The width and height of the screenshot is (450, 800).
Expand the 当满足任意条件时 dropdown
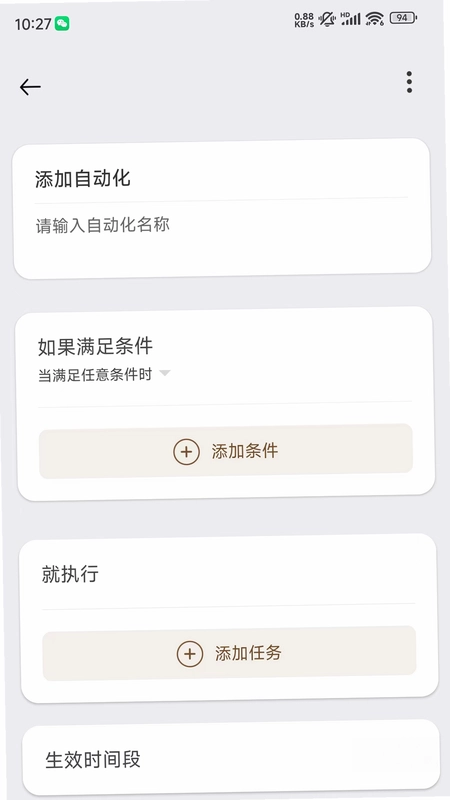[x=104, y=375]
